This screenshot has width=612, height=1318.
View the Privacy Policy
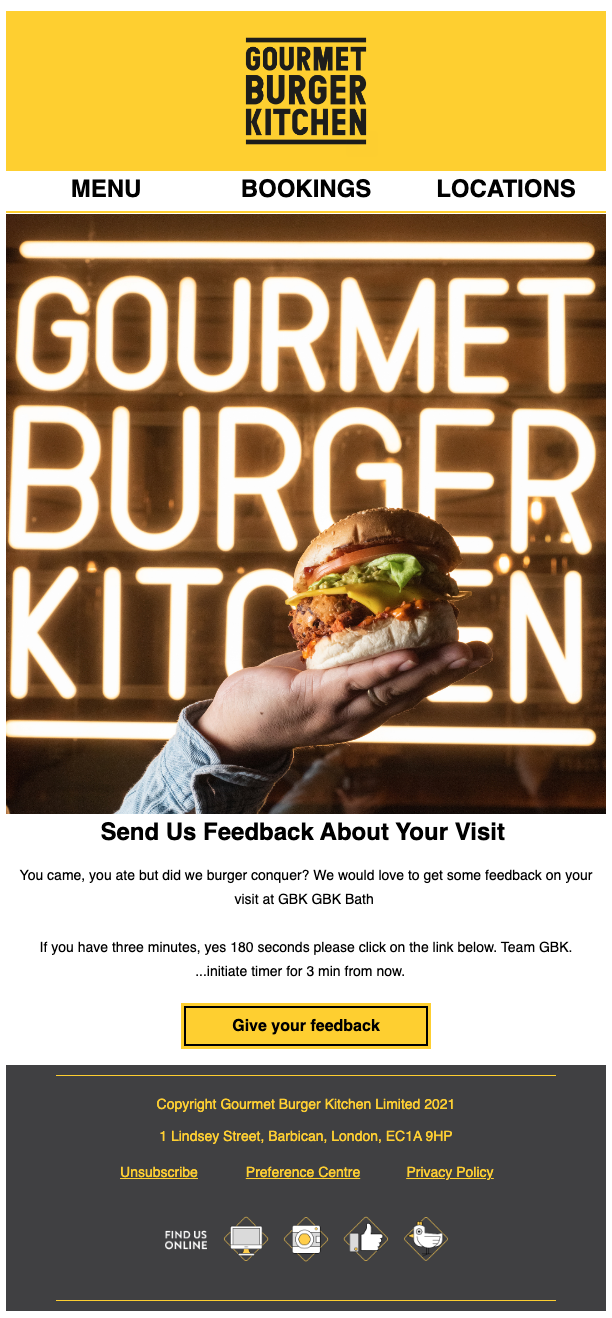click(450, 1172)
